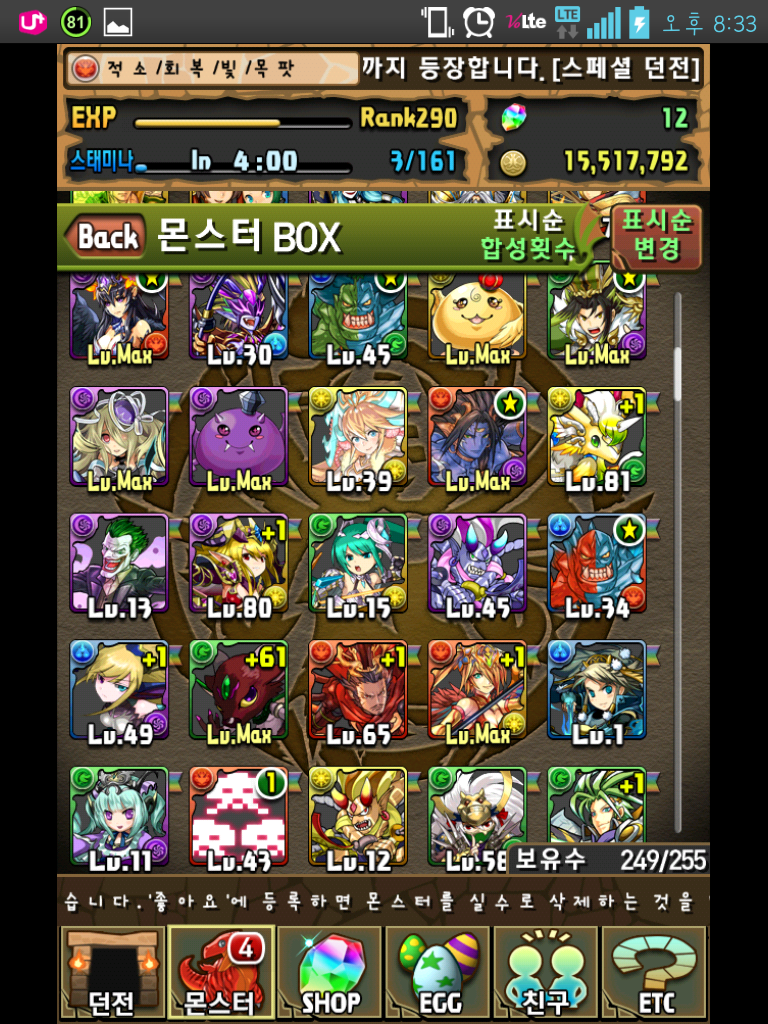Select the purple slime monster at Lv.Max
This screenshot has height=1024, width=768.
tap(239, 437)
